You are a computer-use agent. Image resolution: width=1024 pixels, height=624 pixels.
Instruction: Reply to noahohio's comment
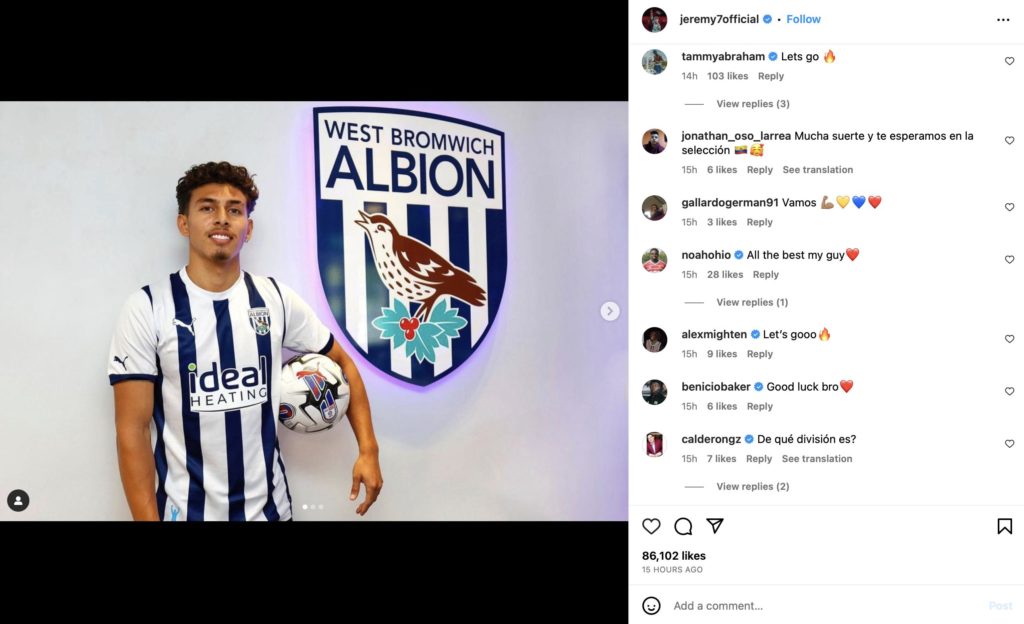tap(765, 275)
